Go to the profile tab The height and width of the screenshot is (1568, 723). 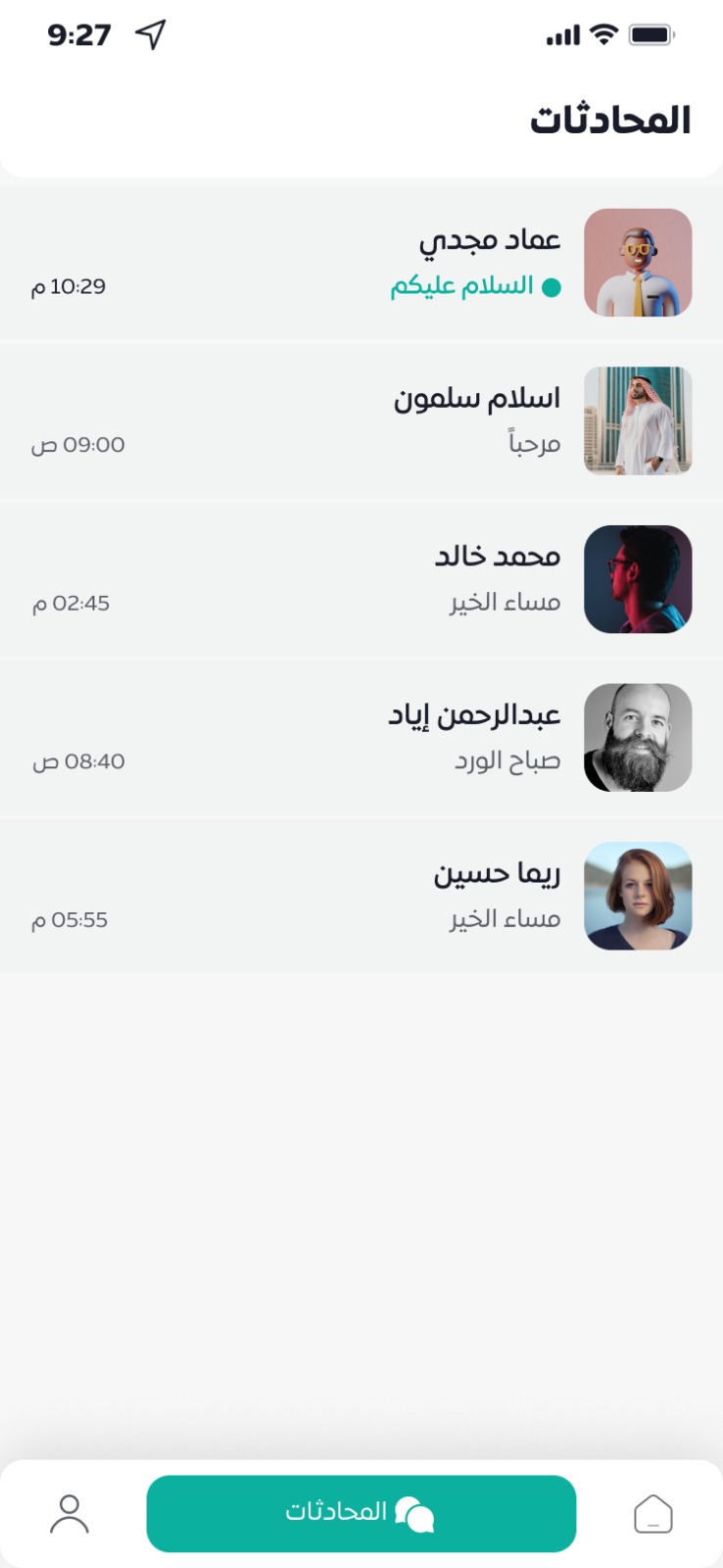coord(70,1513)
